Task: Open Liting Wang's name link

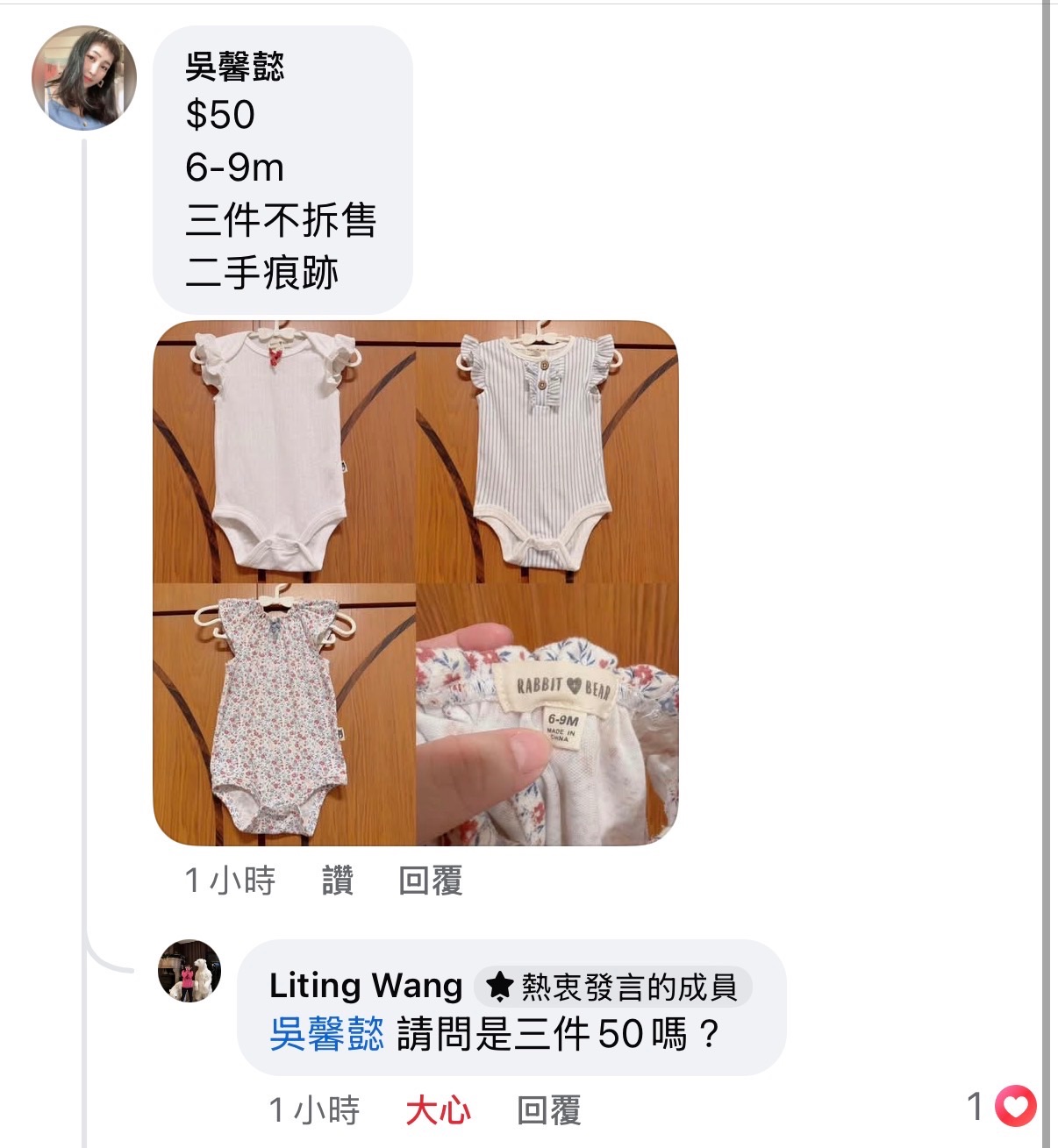Action: (366, 986)
